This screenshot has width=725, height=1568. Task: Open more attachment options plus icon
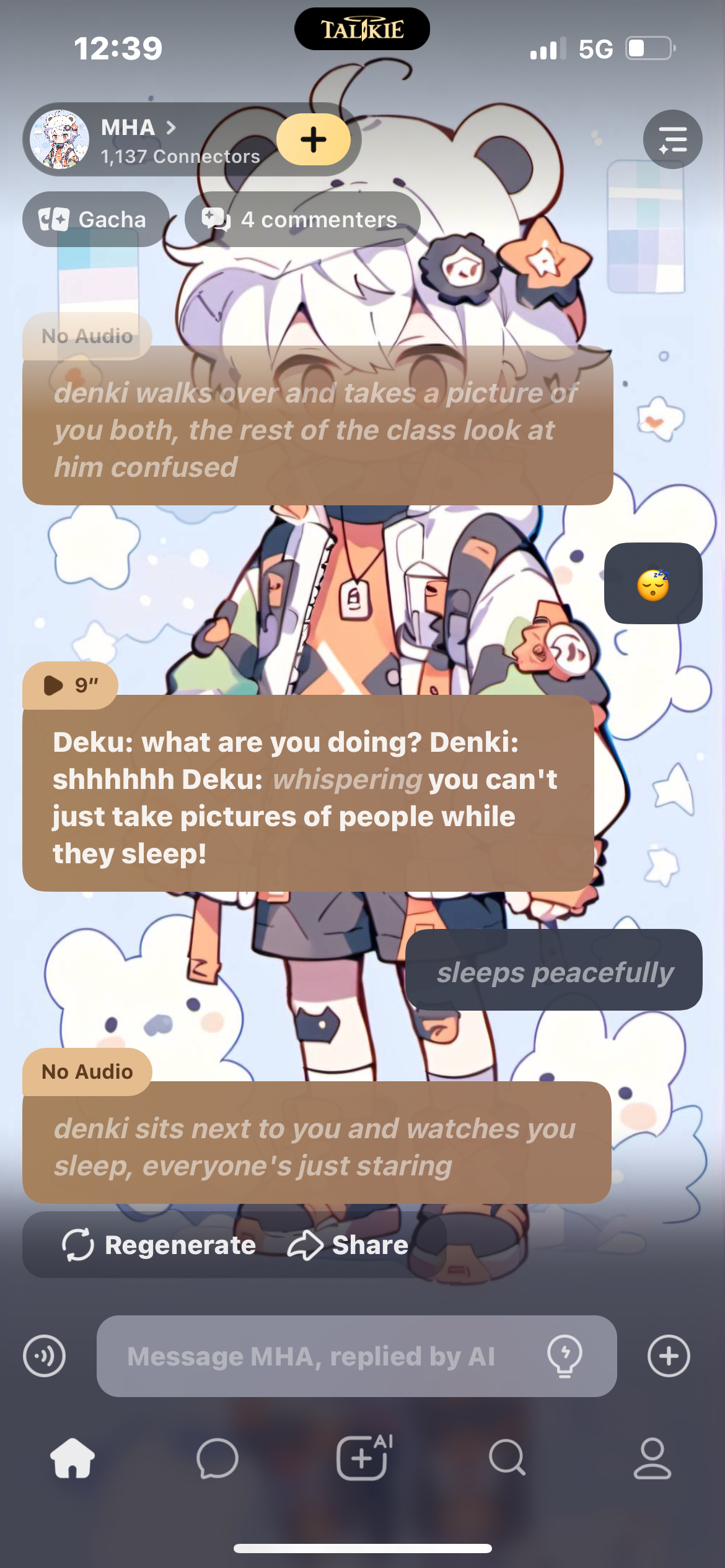click(x=668, y=1356)
